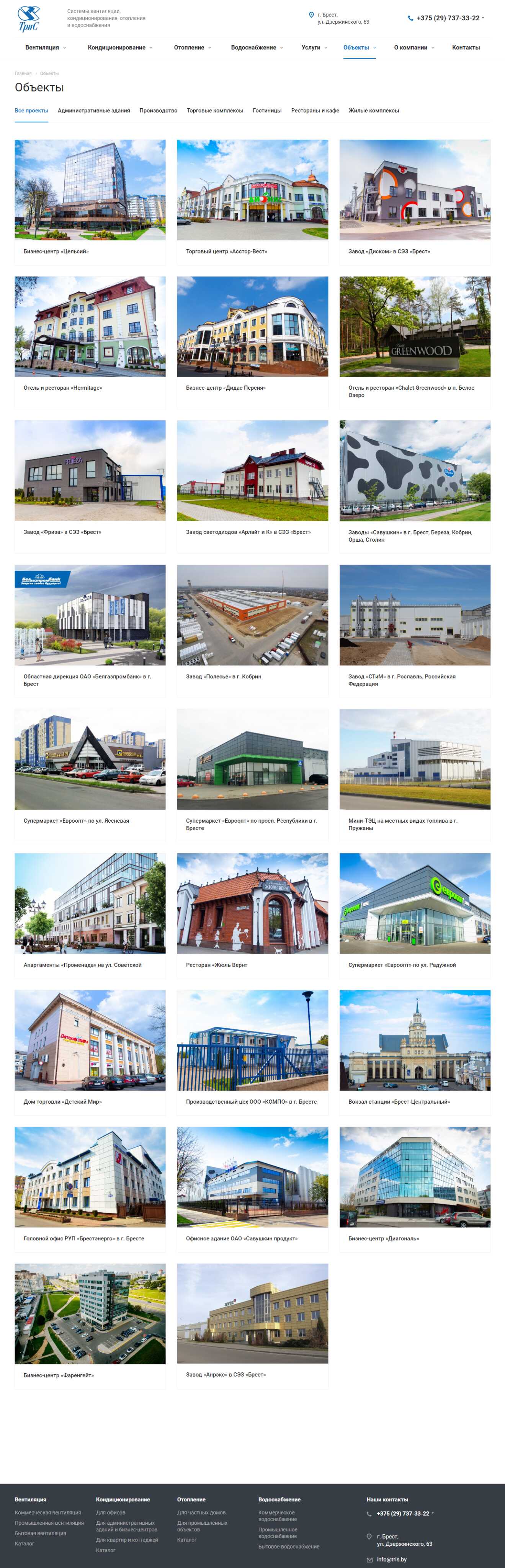Tap the Главная breadcrumb link
The height and width of the screenshot is (1568, 505).
click(23, 73)
